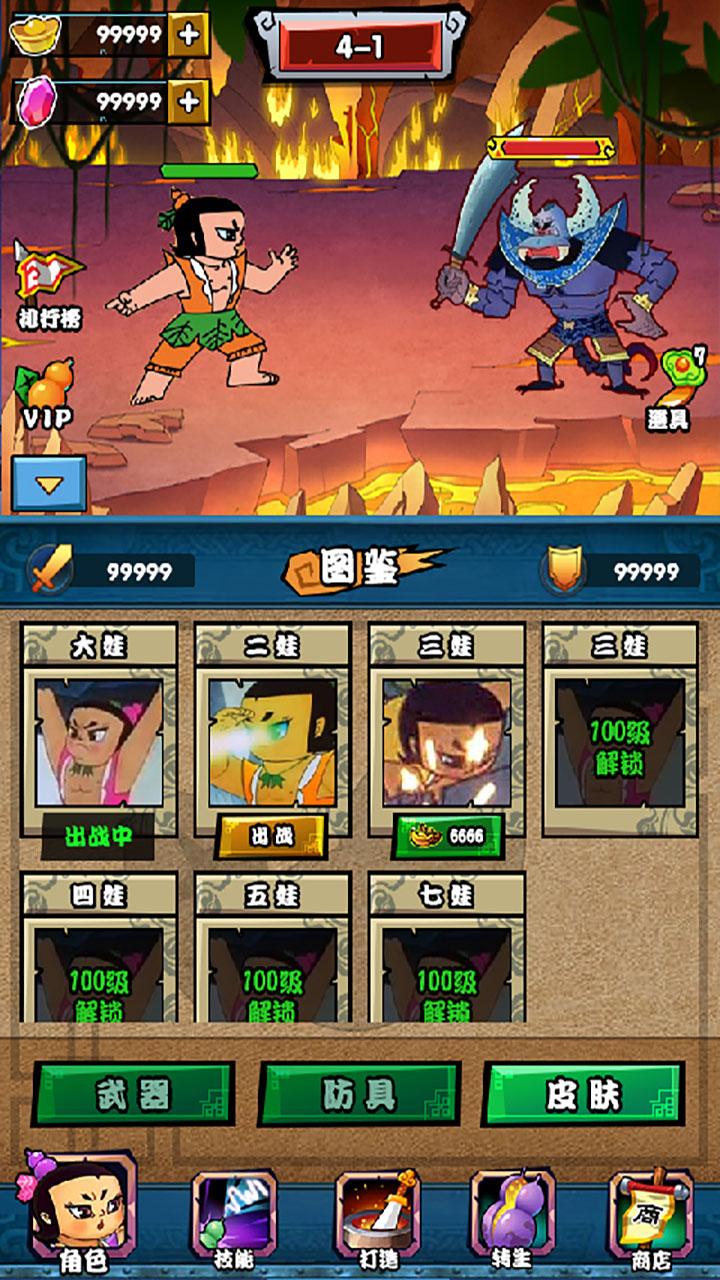The height and width of the screenshot is (1280, 720).
Task: Open the 防具 armor section
Action: click(359, 1095)
